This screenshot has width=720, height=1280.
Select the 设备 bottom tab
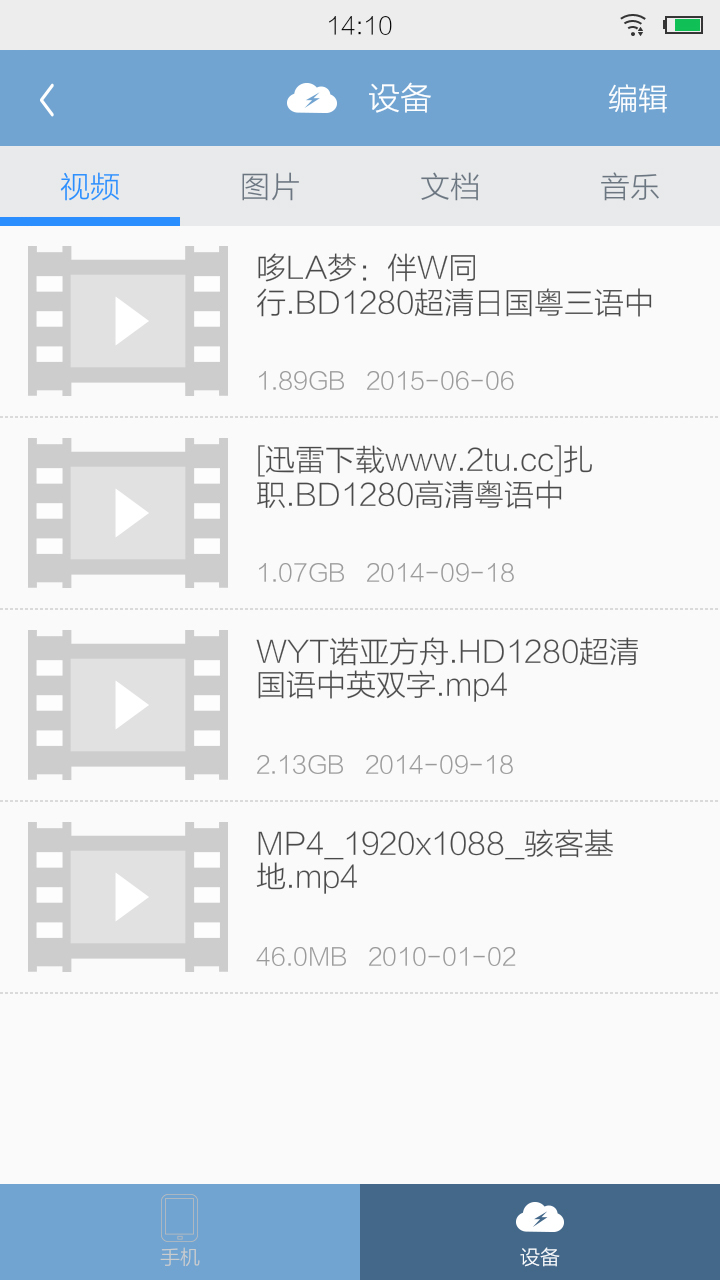(540, 1231)
